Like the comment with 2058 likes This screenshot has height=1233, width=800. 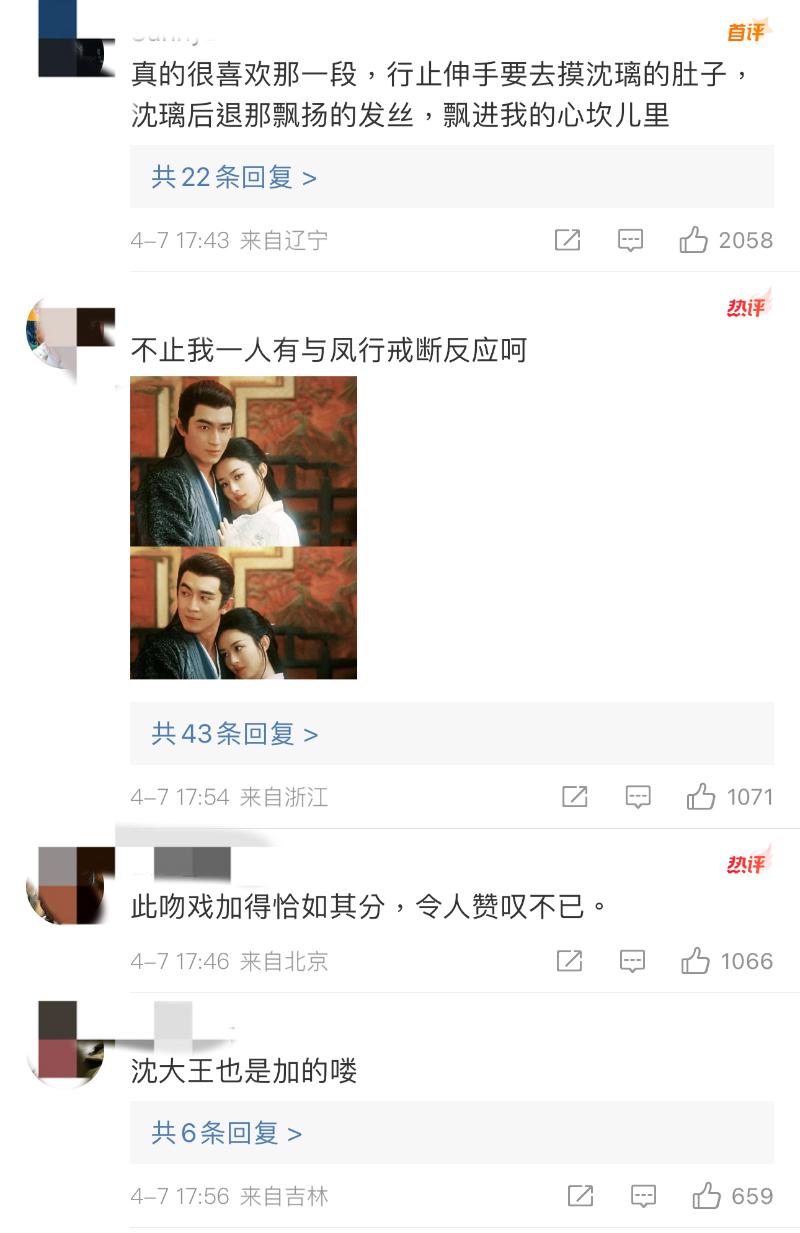click(694, 240)
